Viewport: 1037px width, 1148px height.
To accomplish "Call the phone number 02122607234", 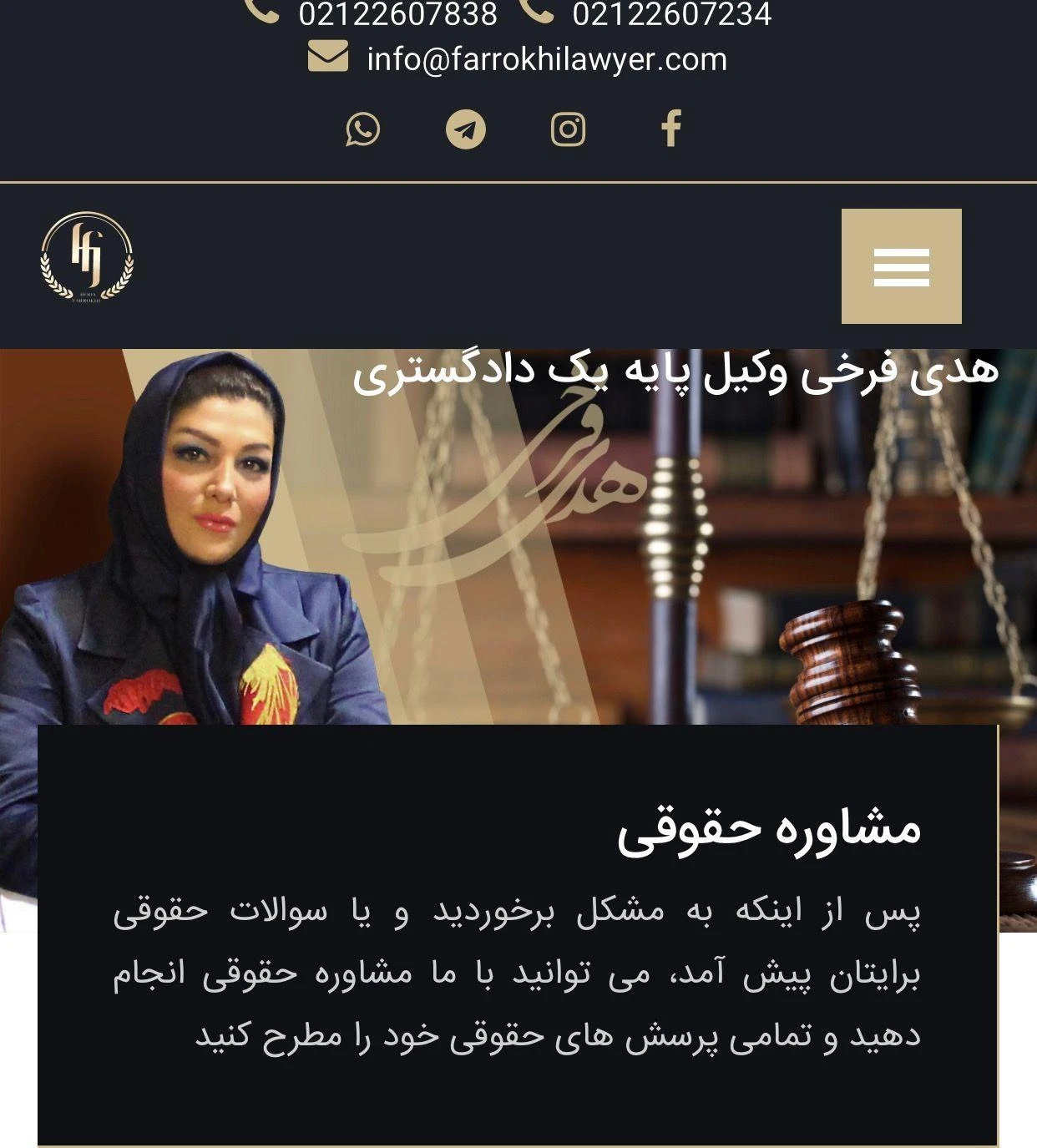I will pos(670,13).
